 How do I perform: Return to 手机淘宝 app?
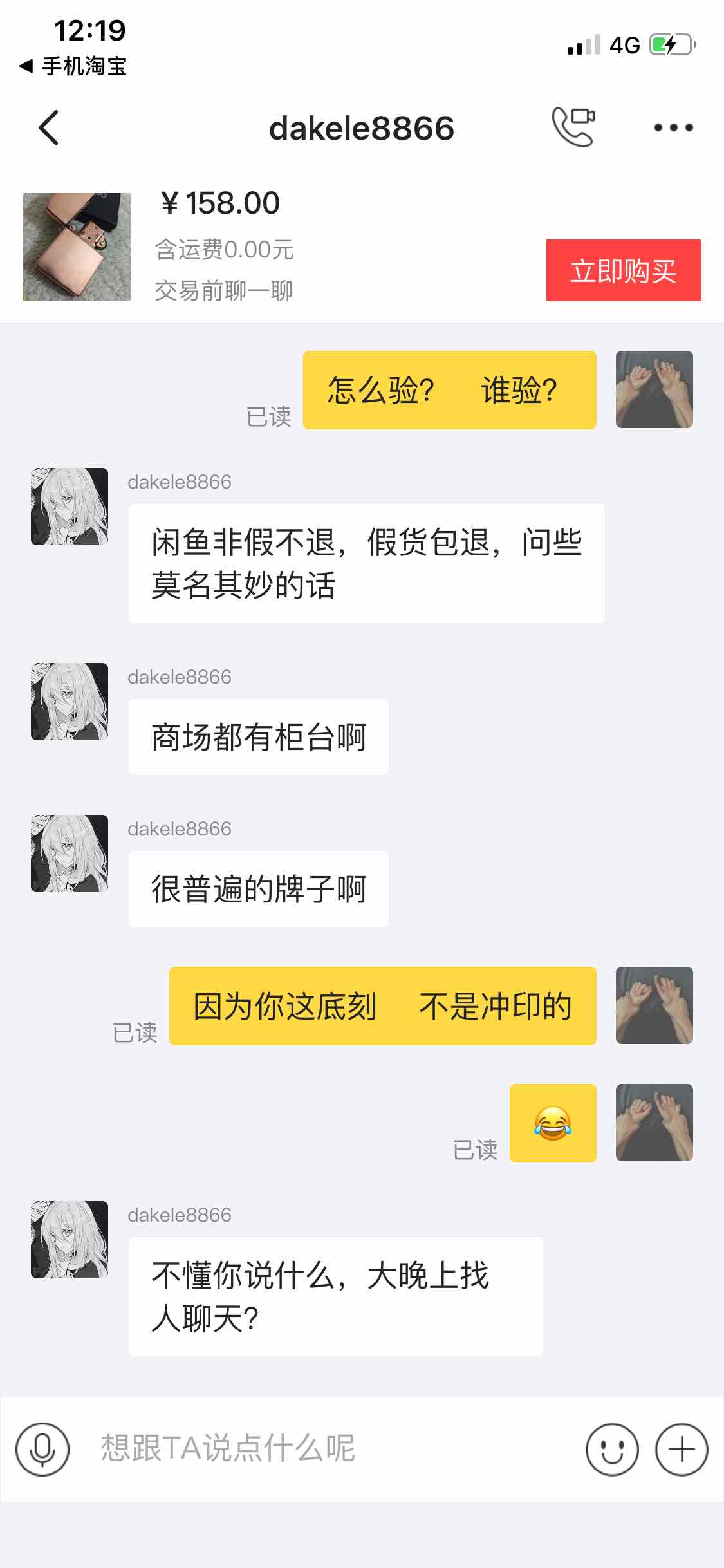pos(73,66)
